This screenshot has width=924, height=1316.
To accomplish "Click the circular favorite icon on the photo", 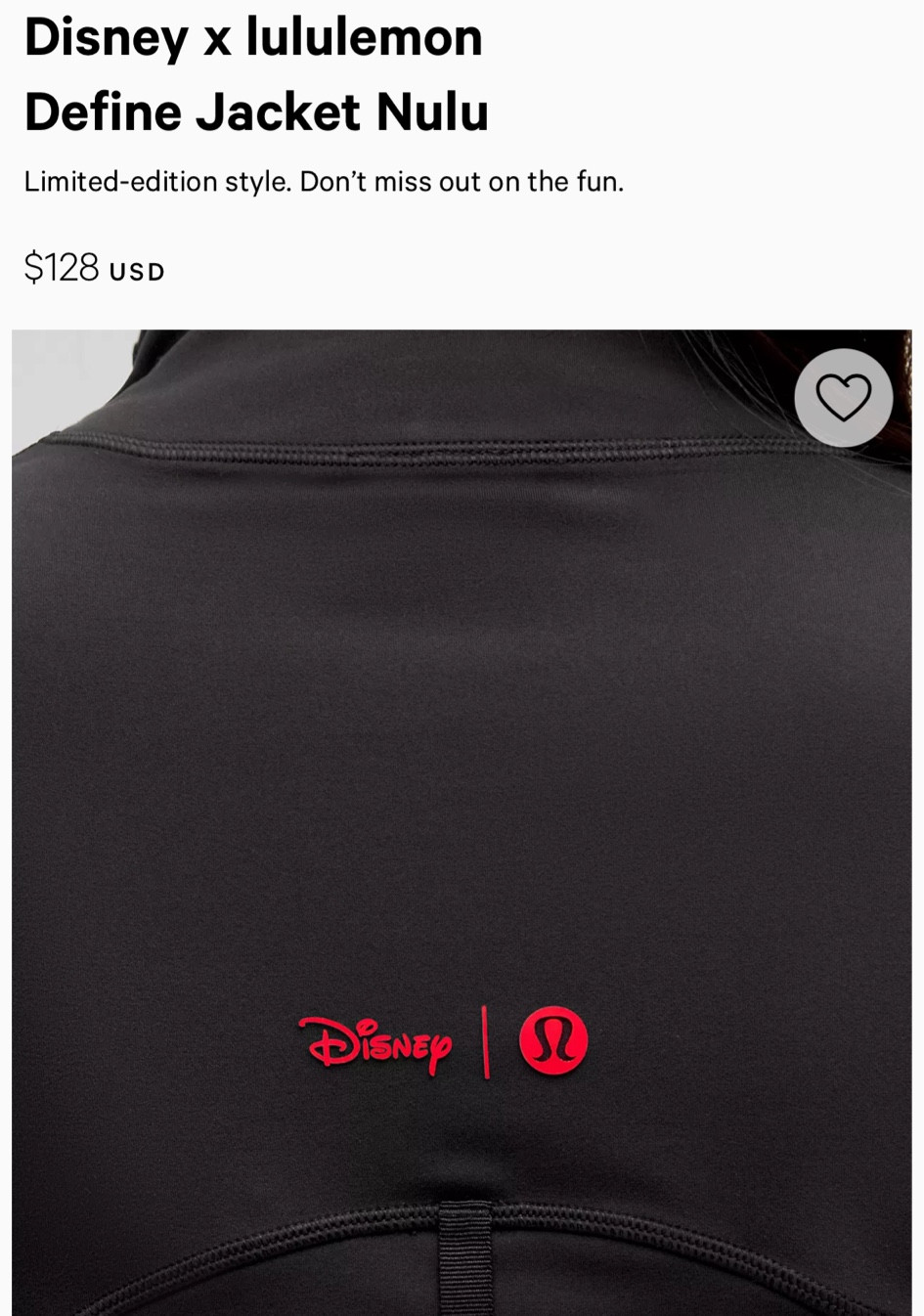I will tap(842, 397).
